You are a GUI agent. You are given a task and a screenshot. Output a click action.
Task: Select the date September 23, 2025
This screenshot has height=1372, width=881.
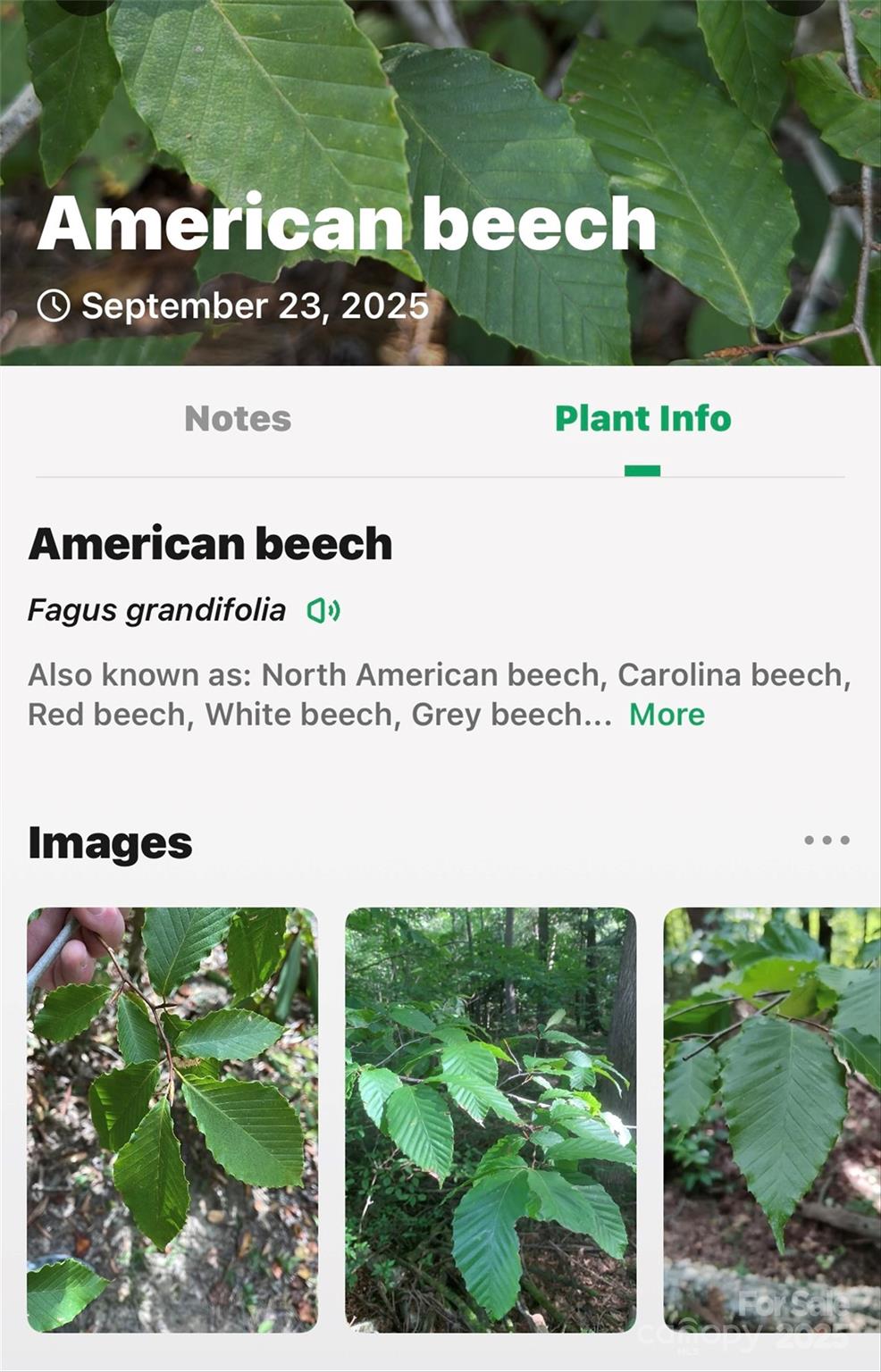coord(253,308)
